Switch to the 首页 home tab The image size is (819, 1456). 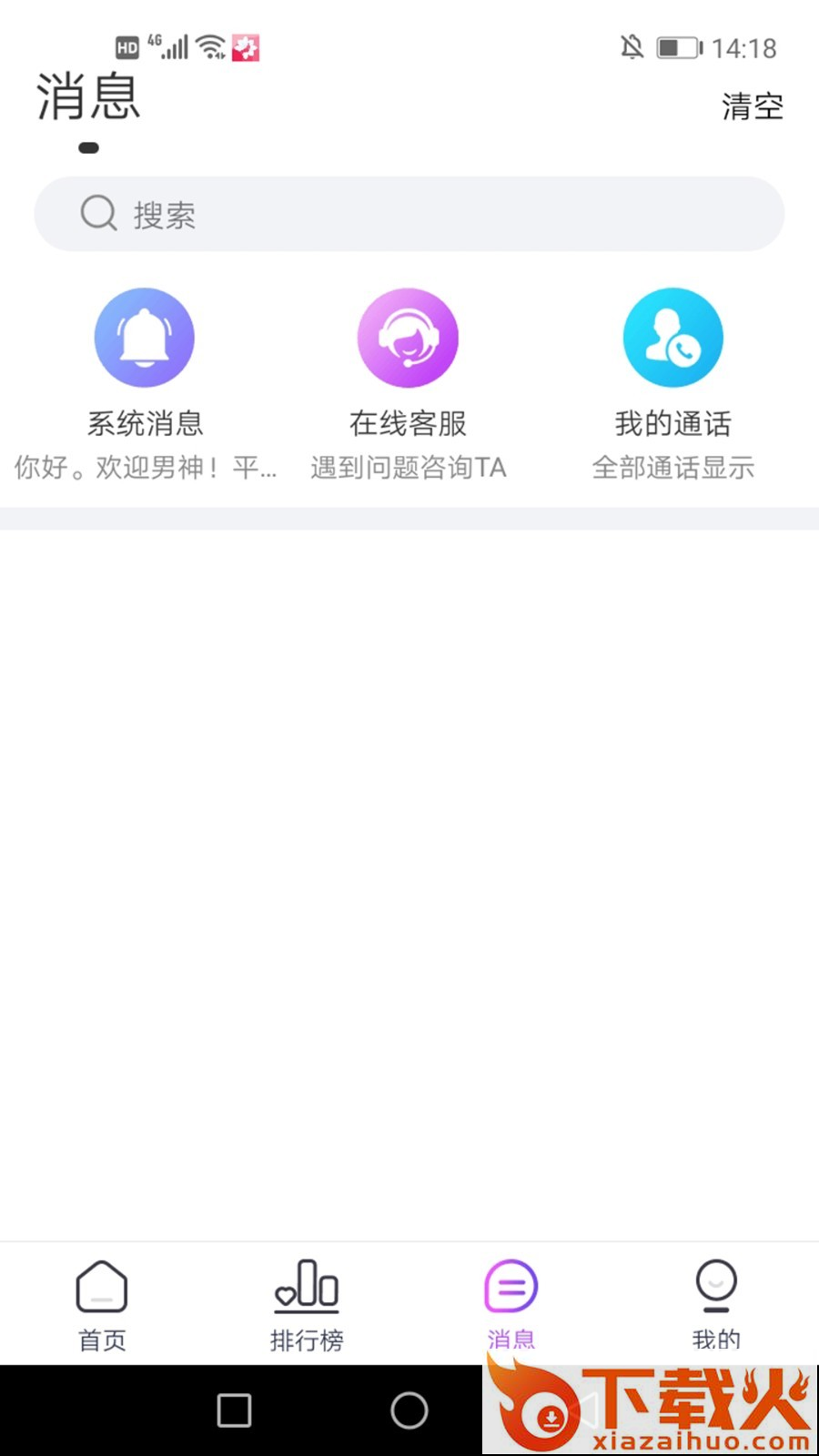click(x=102, y=1303)
